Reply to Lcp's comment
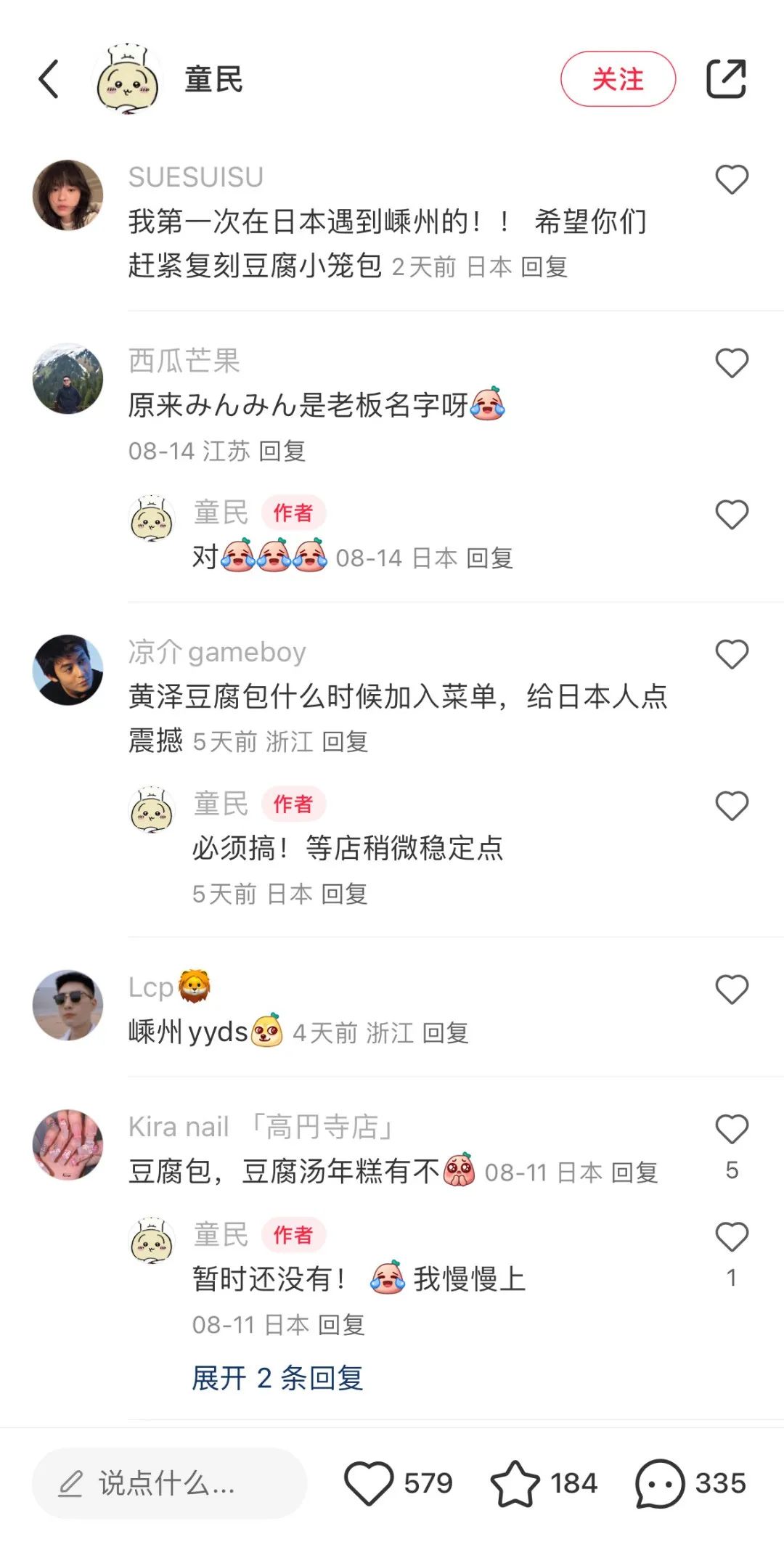 point(445,1032)
